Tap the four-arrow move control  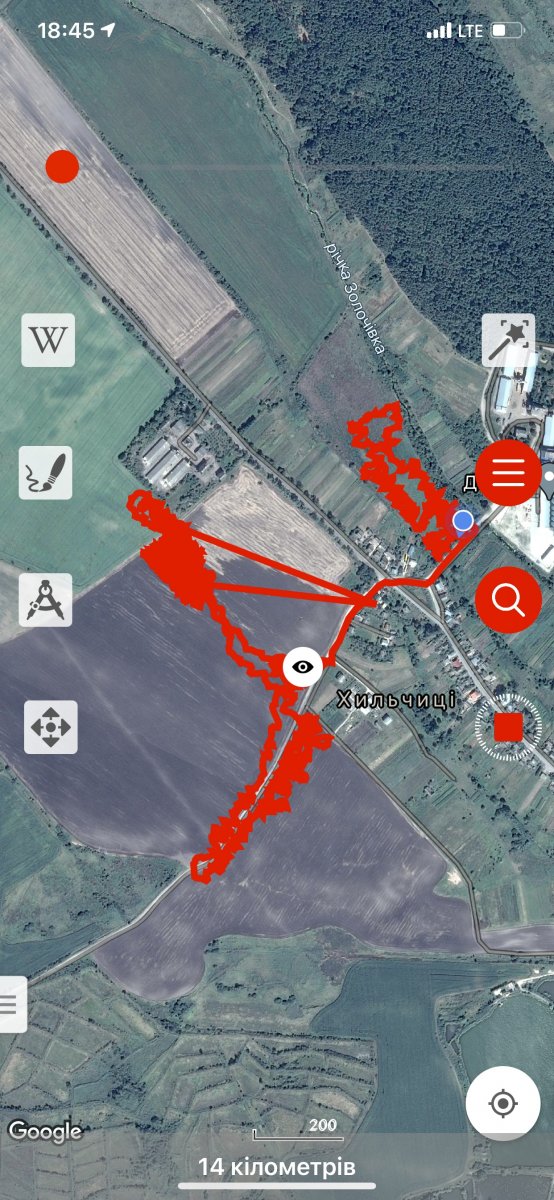point(50,727)
